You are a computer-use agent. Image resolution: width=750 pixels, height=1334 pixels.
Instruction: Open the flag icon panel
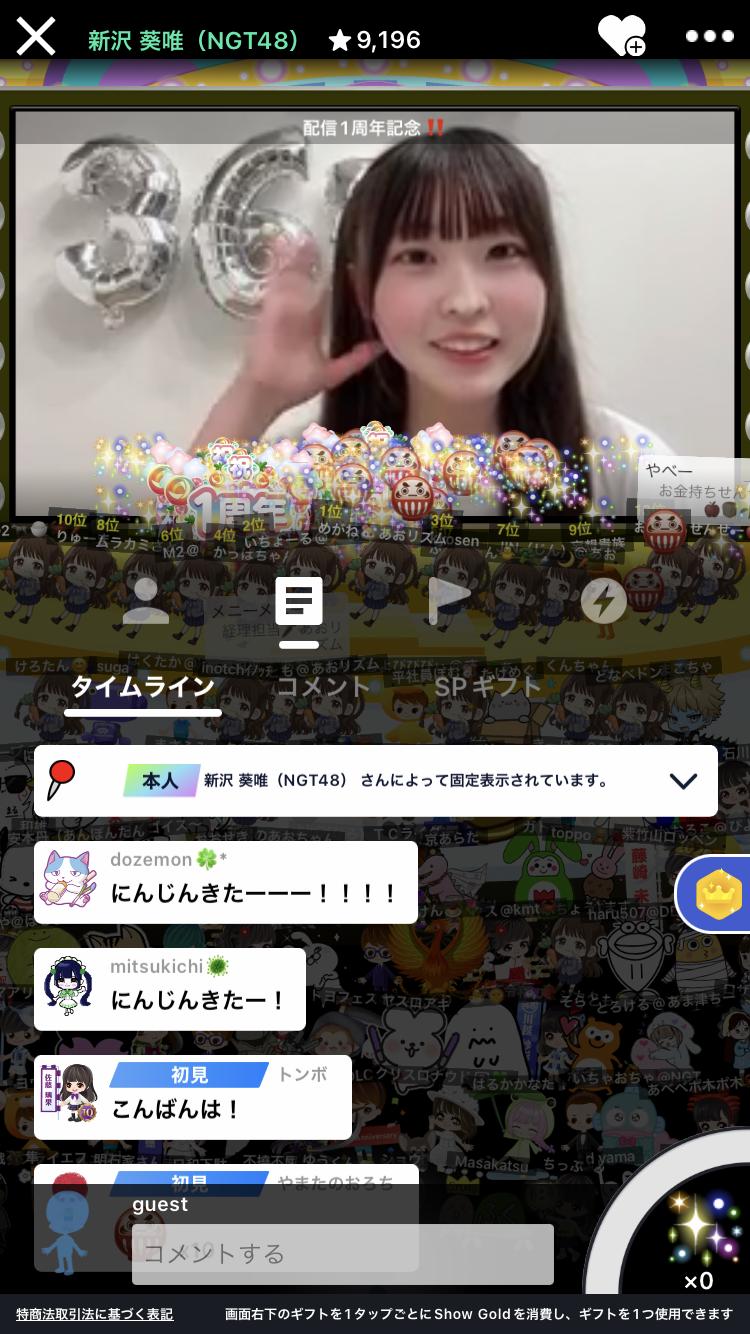tap(450, 599)
